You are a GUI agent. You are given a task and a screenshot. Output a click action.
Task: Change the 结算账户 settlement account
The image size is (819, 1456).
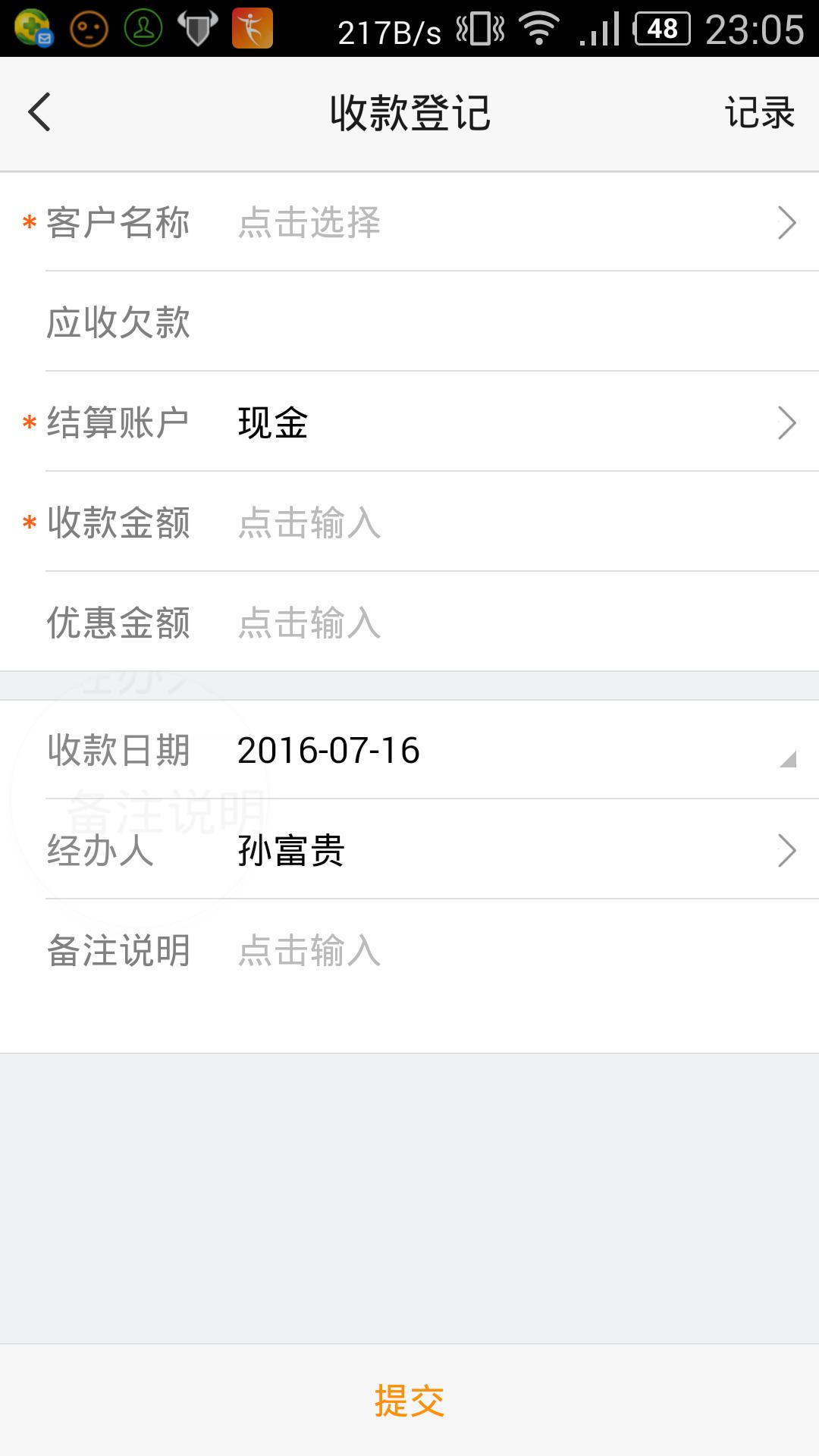pos(500,422)
